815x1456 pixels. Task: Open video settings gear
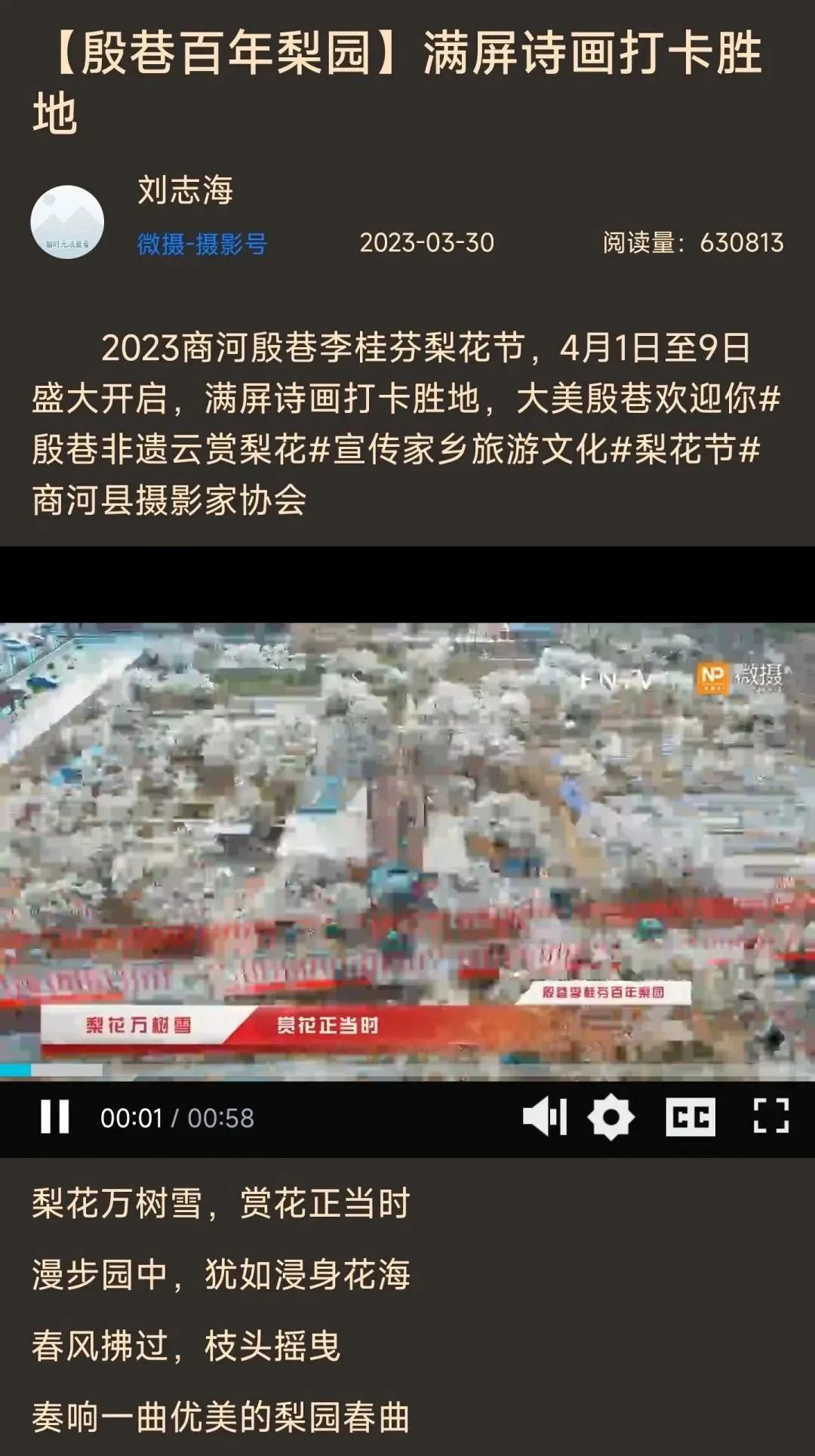pyautogui.click(x=611, y=1117)
